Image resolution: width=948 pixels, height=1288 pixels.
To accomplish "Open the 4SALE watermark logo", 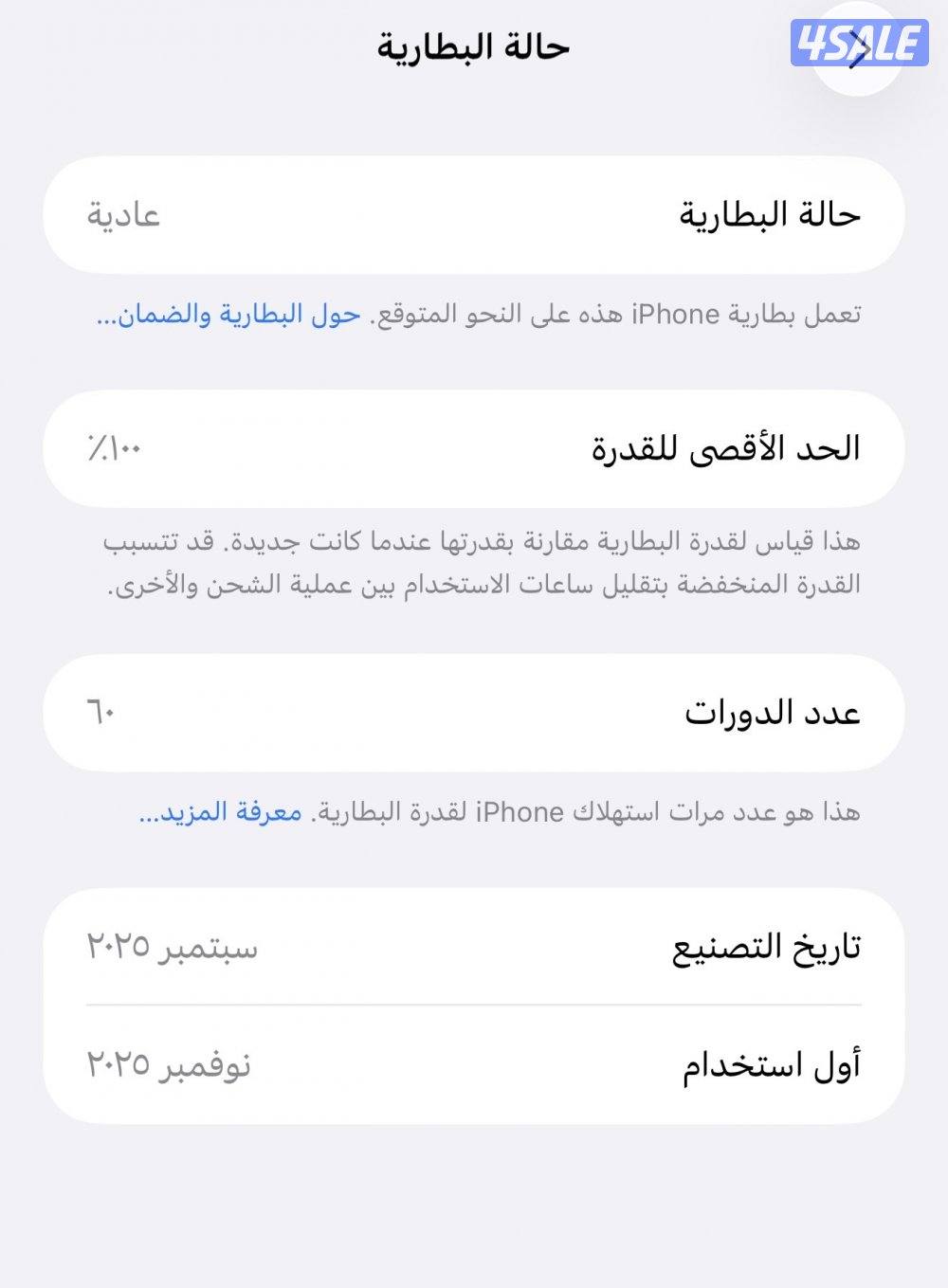I will point(858,43).
